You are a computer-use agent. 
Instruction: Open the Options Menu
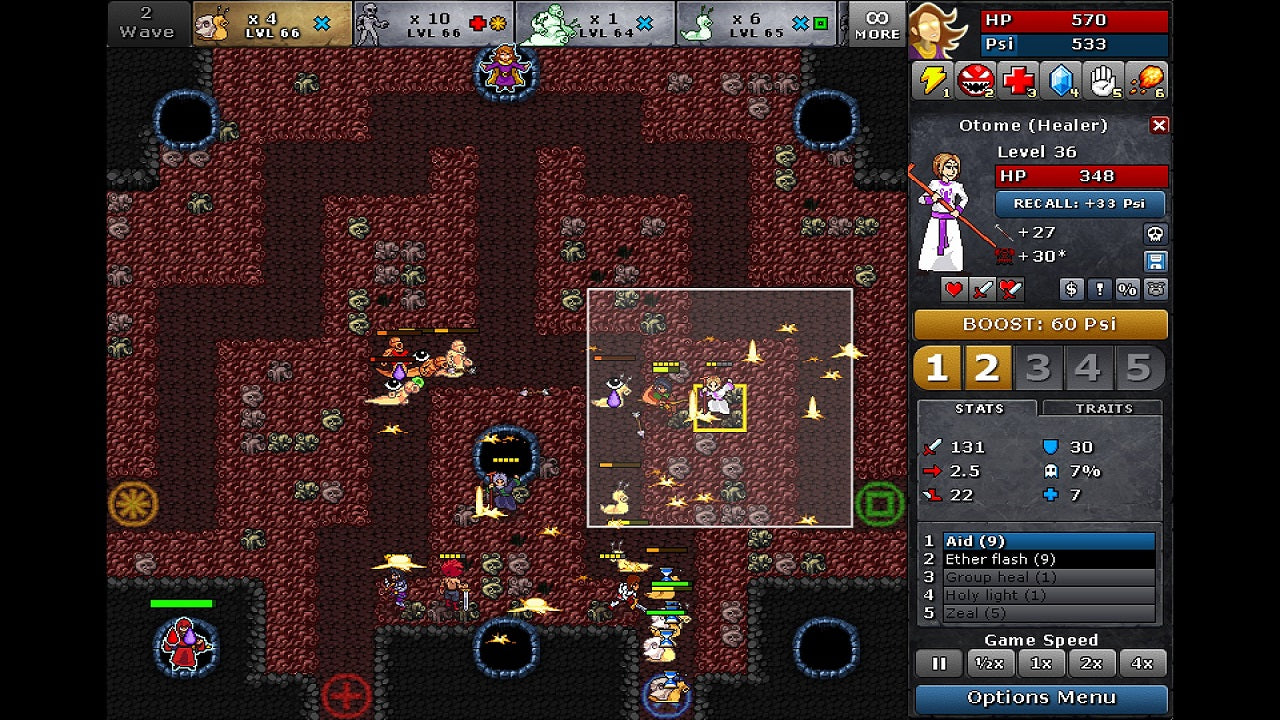[1041, 698]
